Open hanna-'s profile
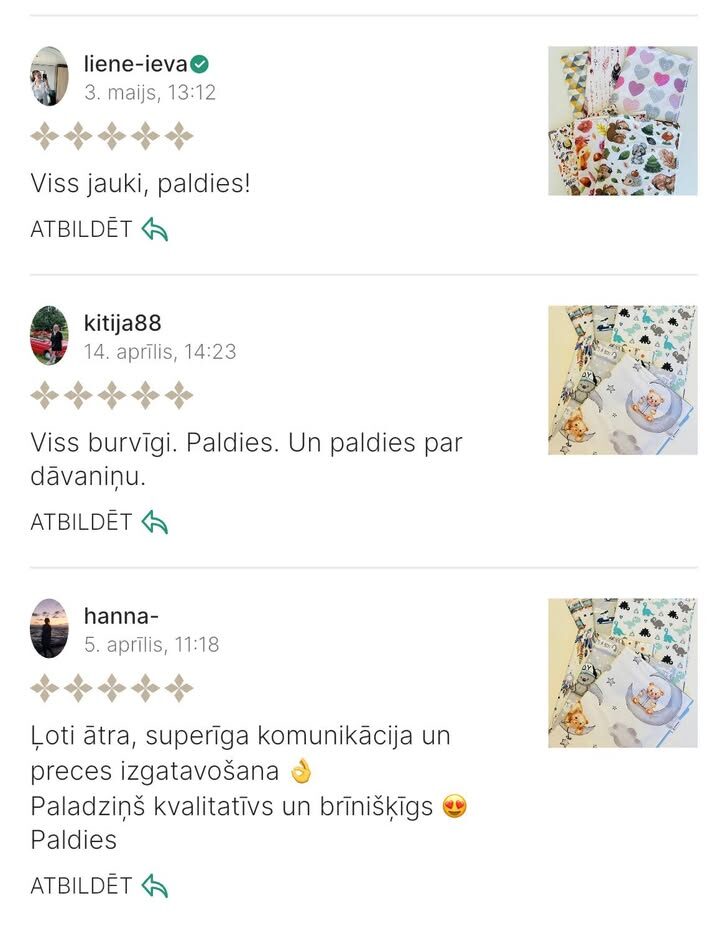Viewport: 720px width, 929px height. click(121, 616)
